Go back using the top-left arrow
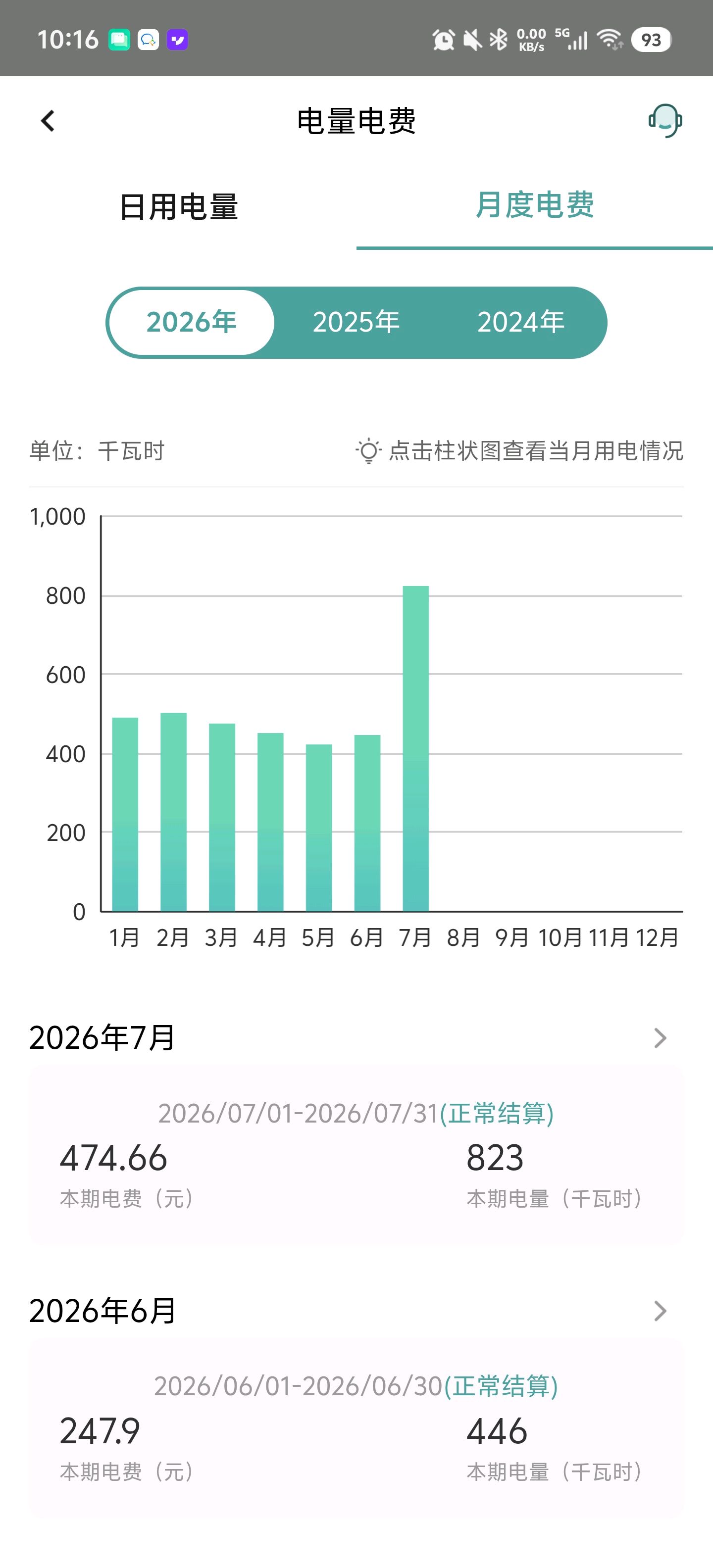The height and width of the screenshot is (1568, 713). (48, 121)
